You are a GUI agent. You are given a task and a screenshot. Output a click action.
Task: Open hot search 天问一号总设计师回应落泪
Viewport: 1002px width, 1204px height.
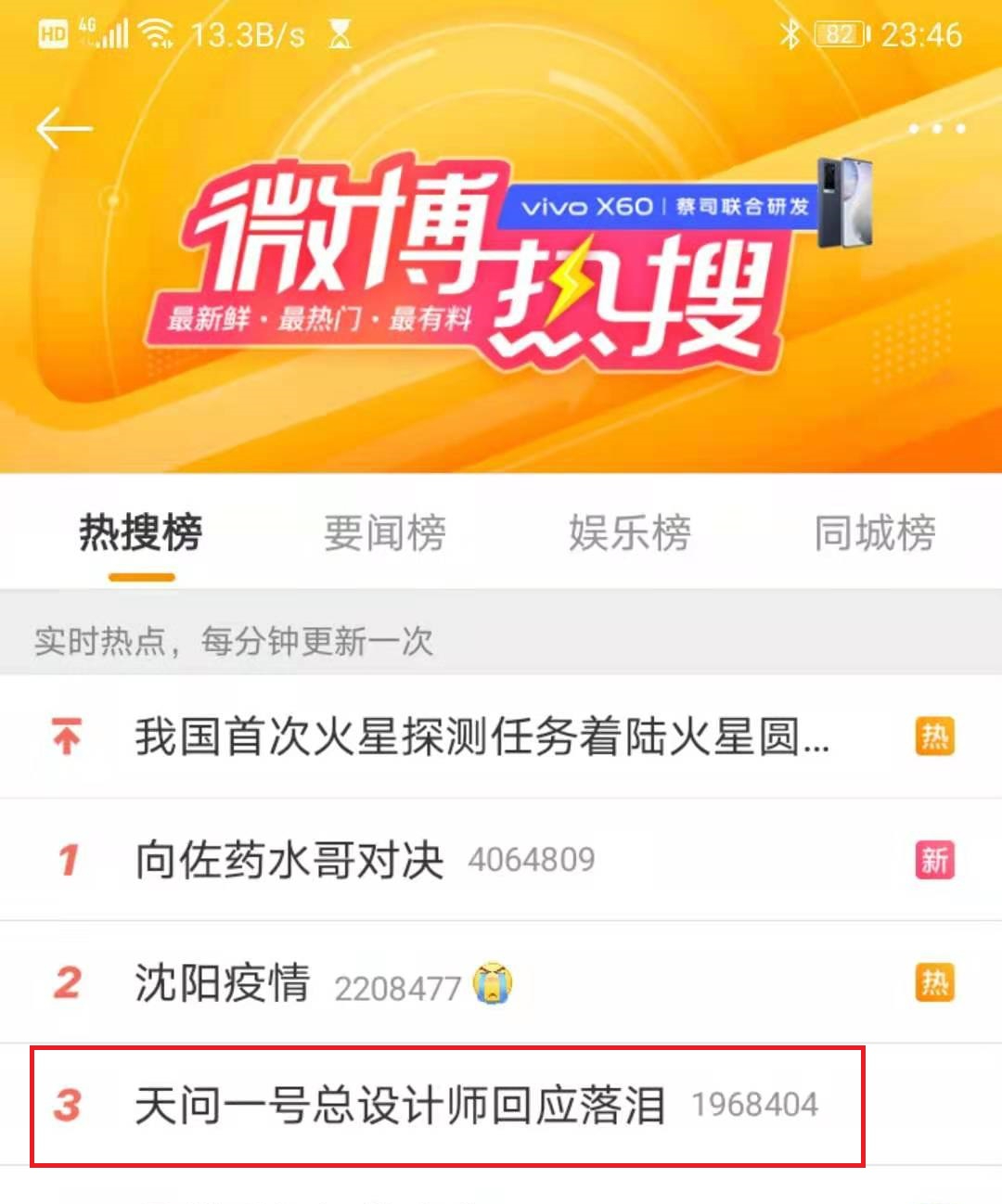click(x=399, y=1106)
